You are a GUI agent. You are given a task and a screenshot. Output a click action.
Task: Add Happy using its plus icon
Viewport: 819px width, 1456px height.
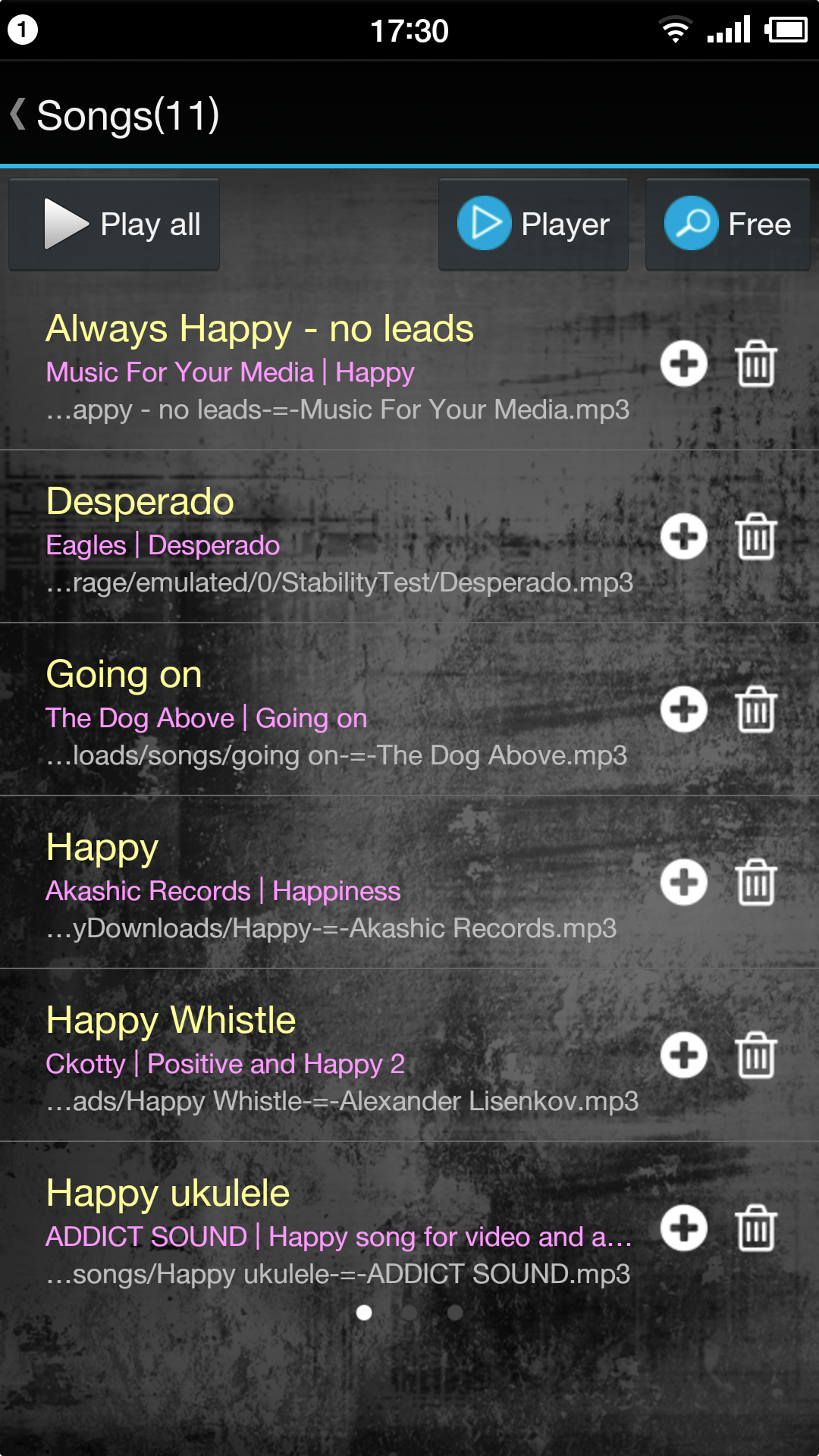click(x=683, y=883)
